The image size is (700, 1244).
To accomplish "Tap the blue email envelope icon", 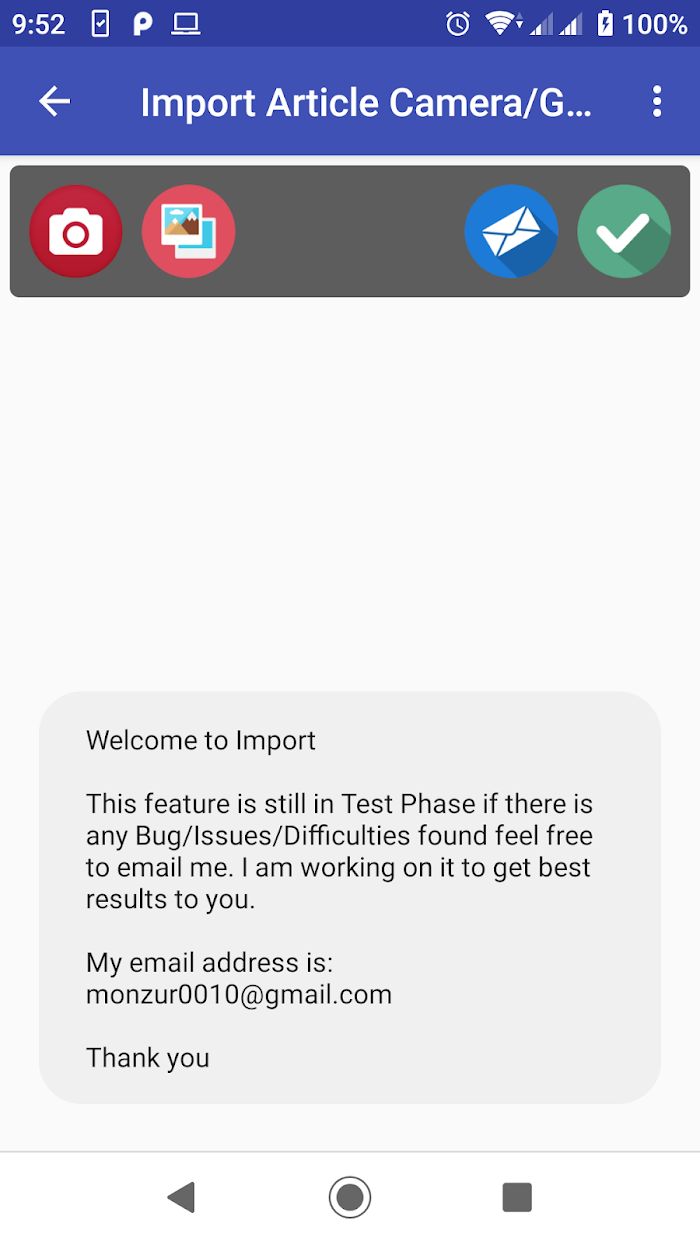I will tap(511, 231).
